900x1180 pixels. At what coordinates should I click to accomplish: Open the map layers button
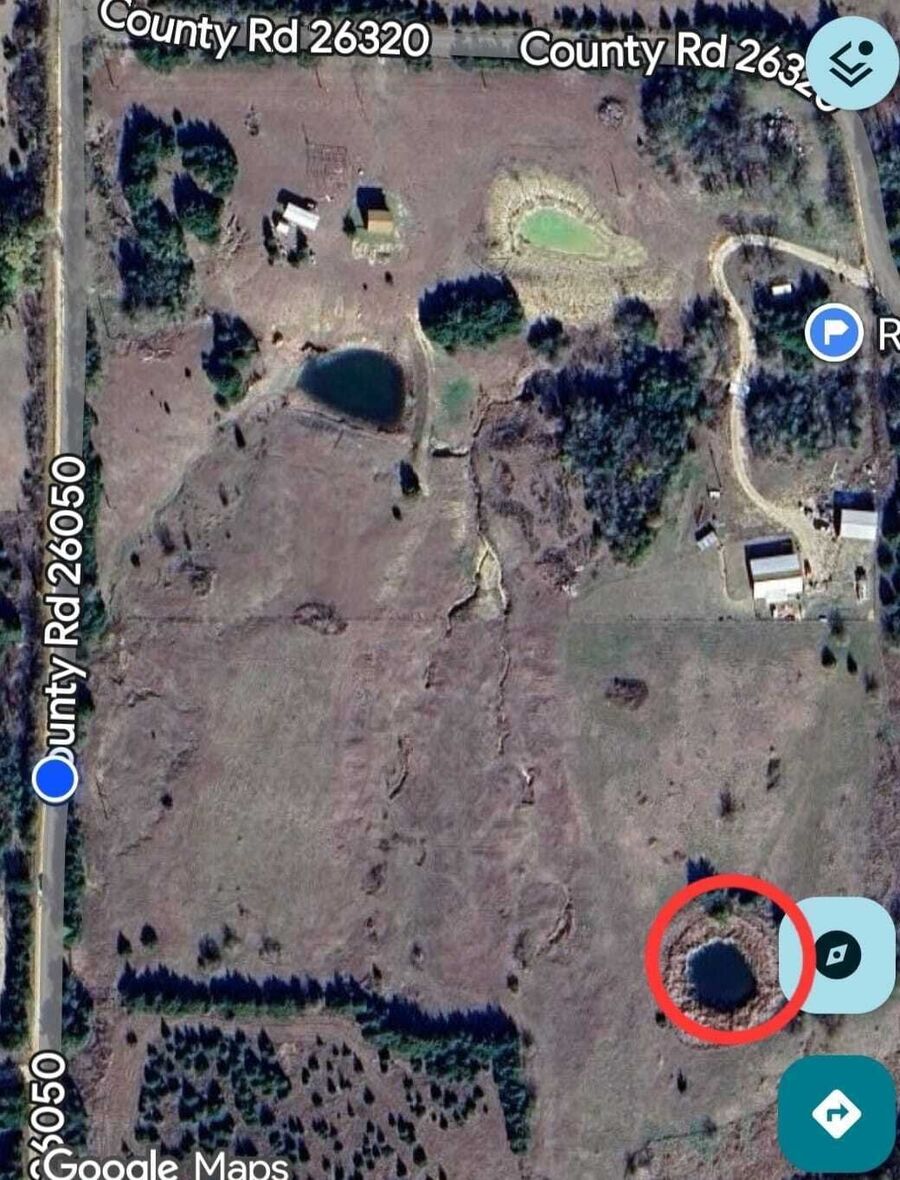click(x=852, y=62)
